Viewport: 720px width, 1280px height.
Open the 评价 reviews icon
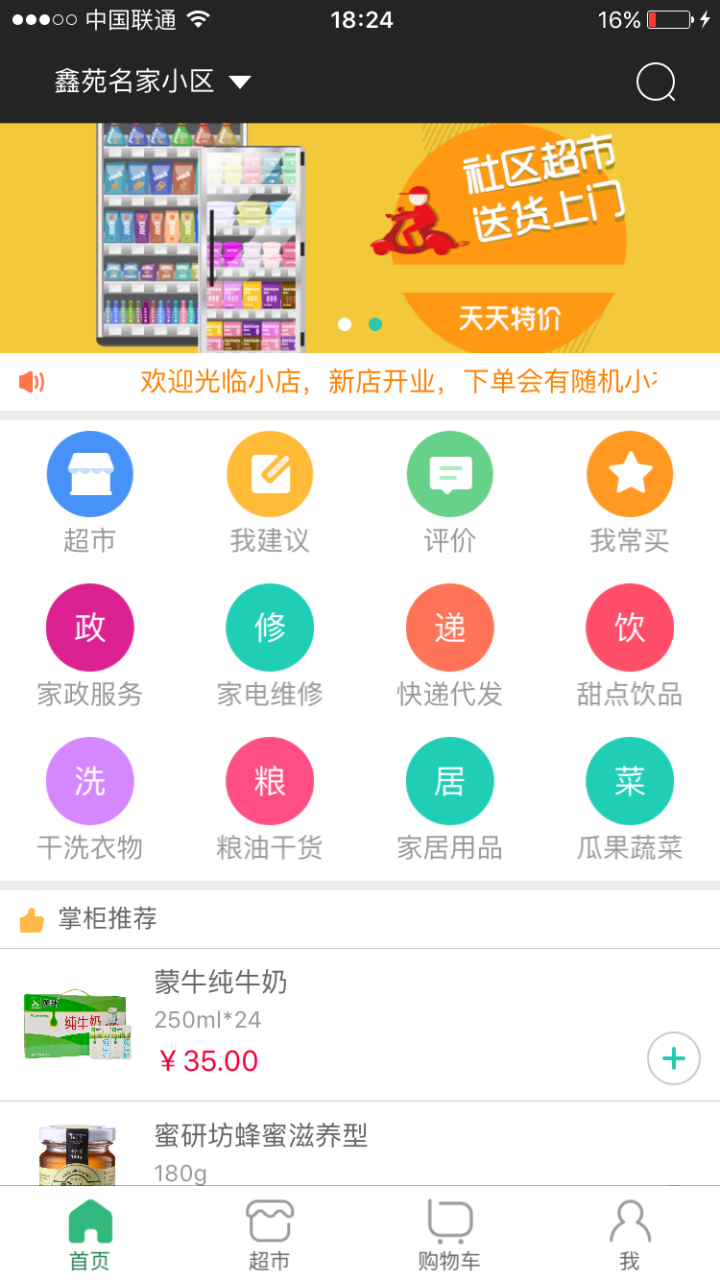[x=450, y=473]
